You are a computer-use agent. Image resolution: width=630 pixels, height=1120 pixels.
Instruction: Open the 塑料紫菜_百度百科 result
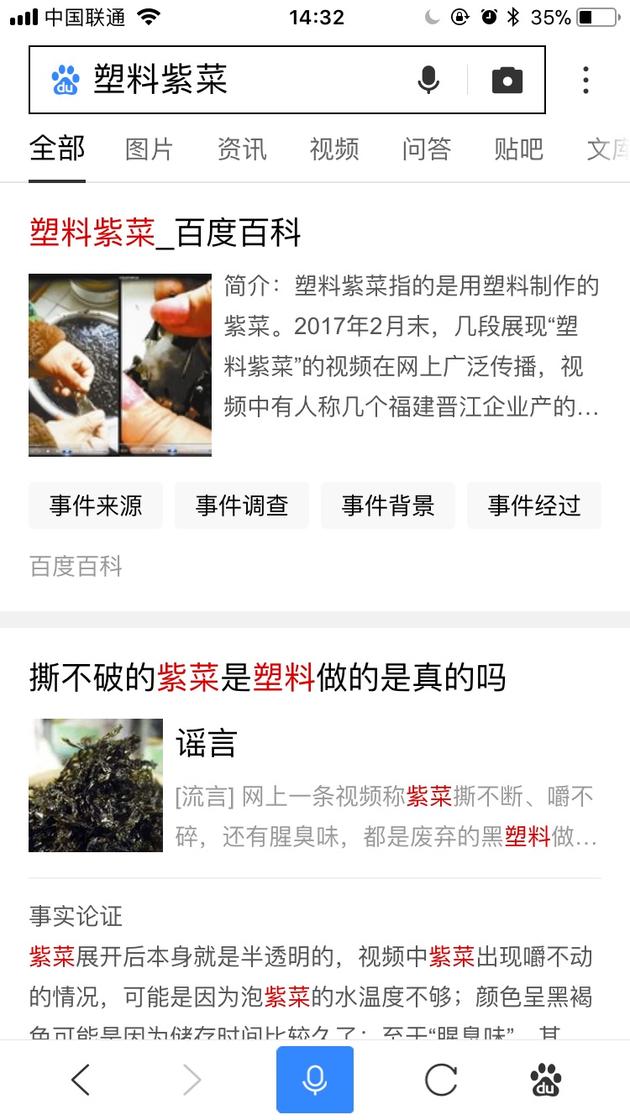coord(165,234)
